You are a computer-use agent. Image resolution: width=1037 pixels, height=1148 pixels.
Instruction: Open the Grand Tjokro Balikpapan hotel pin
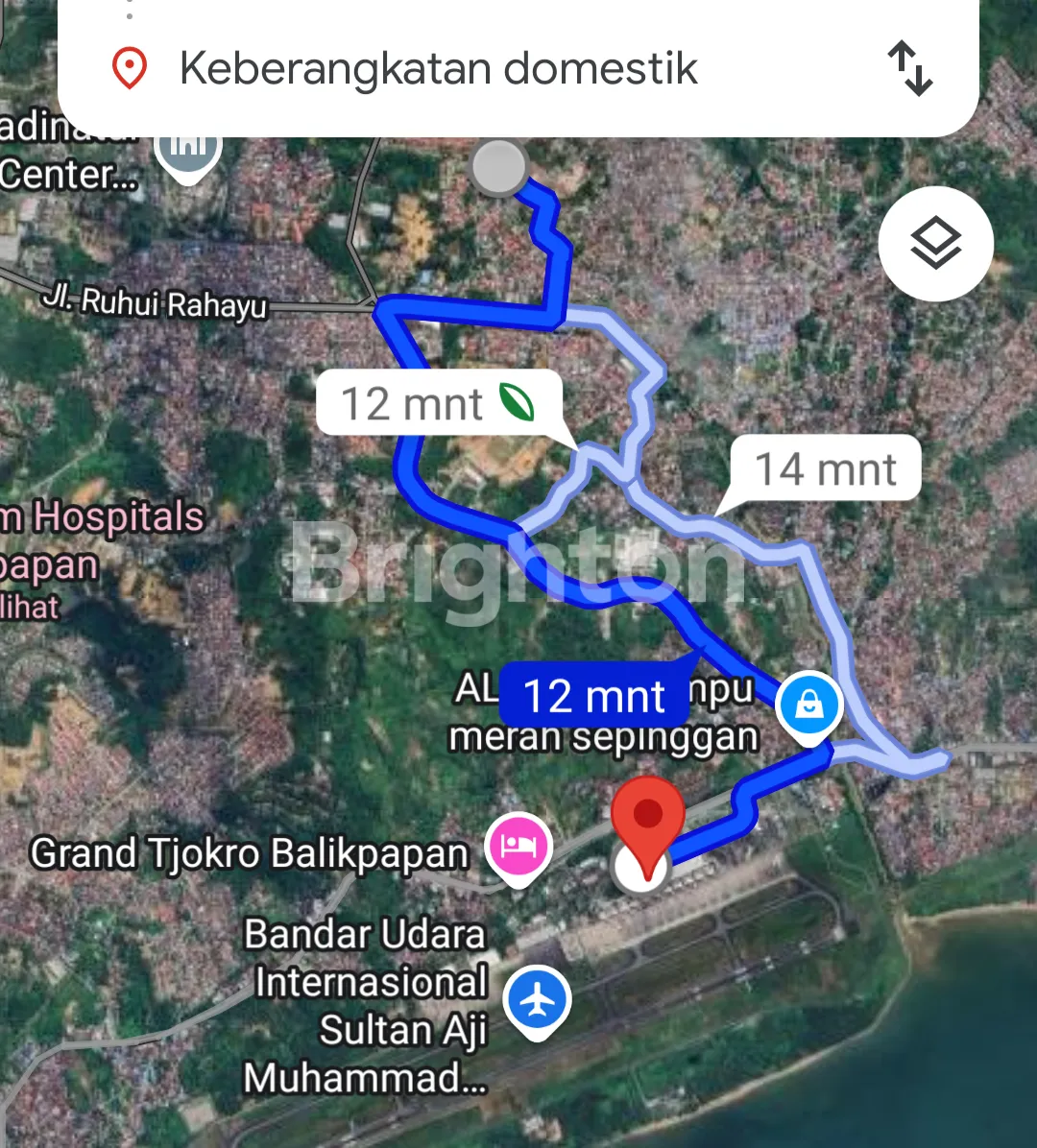click(x=518, y=846)
